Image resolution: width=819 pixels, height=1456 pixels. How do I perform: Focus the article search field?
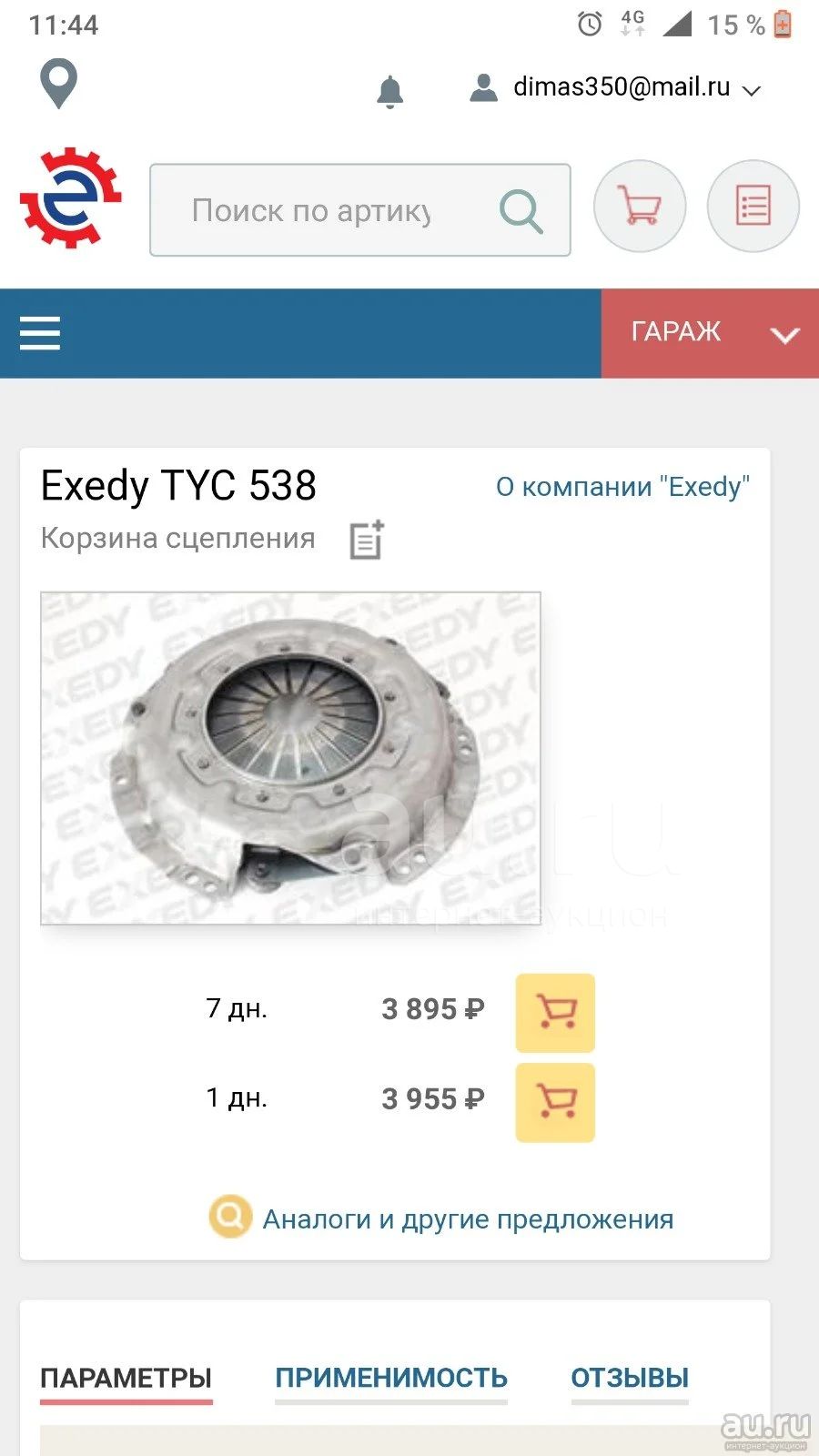(360, 210)
